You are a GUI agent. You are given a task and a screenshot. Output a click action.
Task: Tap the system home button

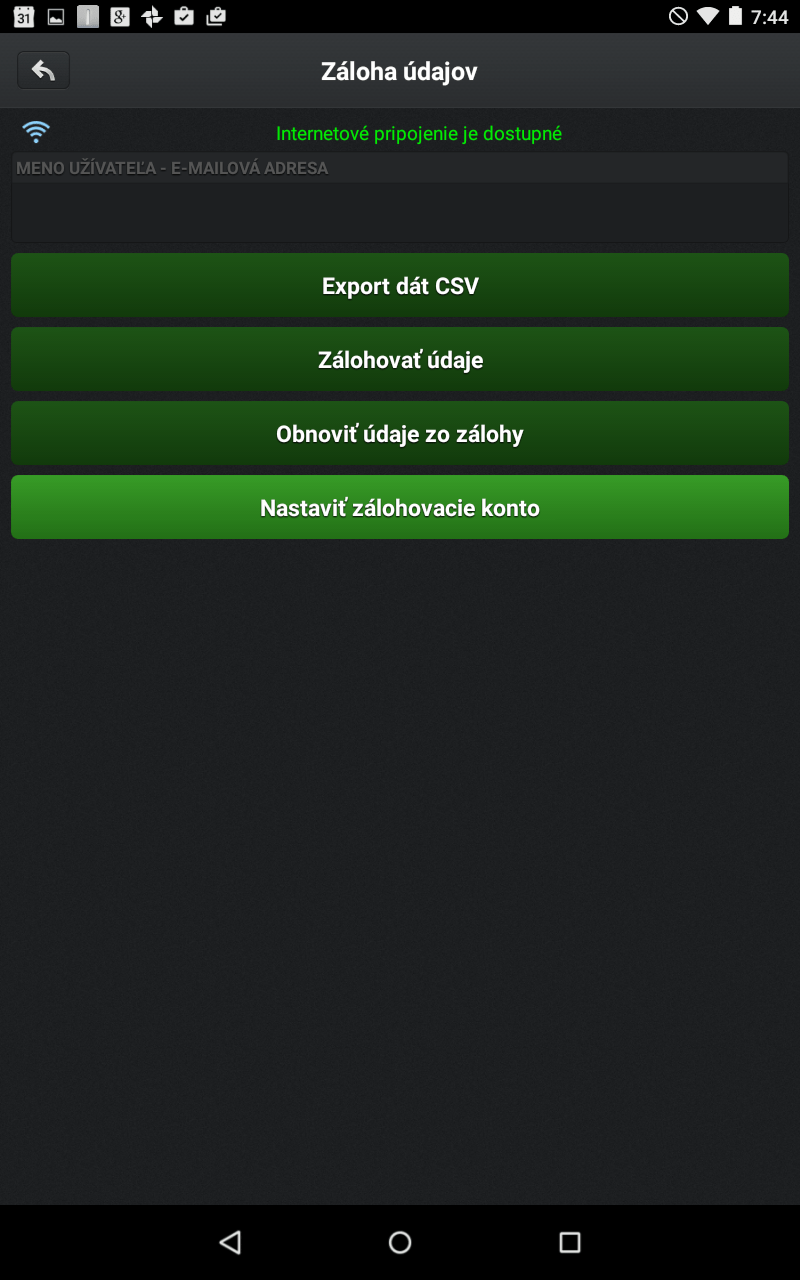point(400,1242)
